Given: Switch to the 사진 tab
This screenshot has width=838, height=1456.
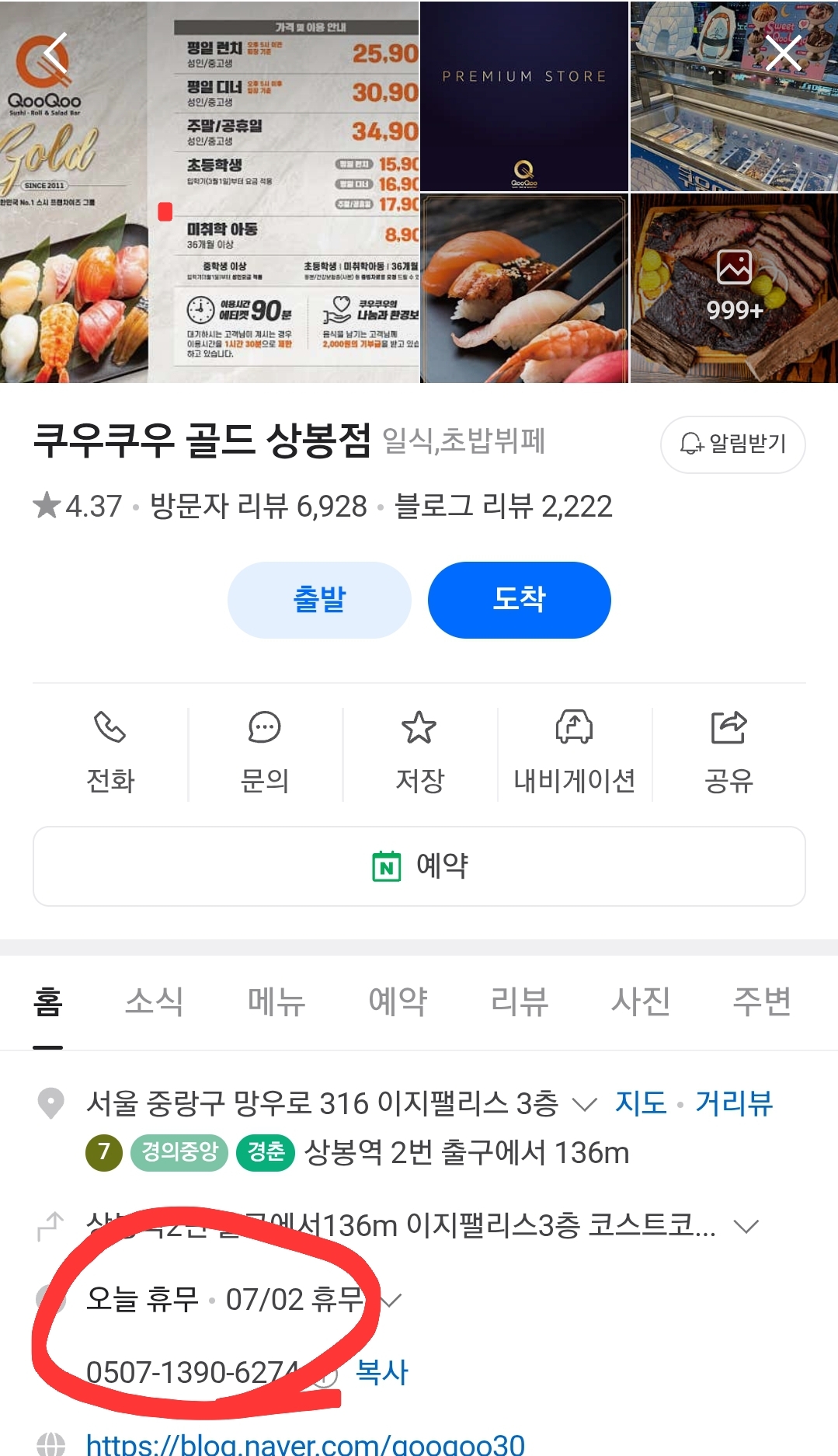Looking at the screenshot, I should (x=641, y=1001).
